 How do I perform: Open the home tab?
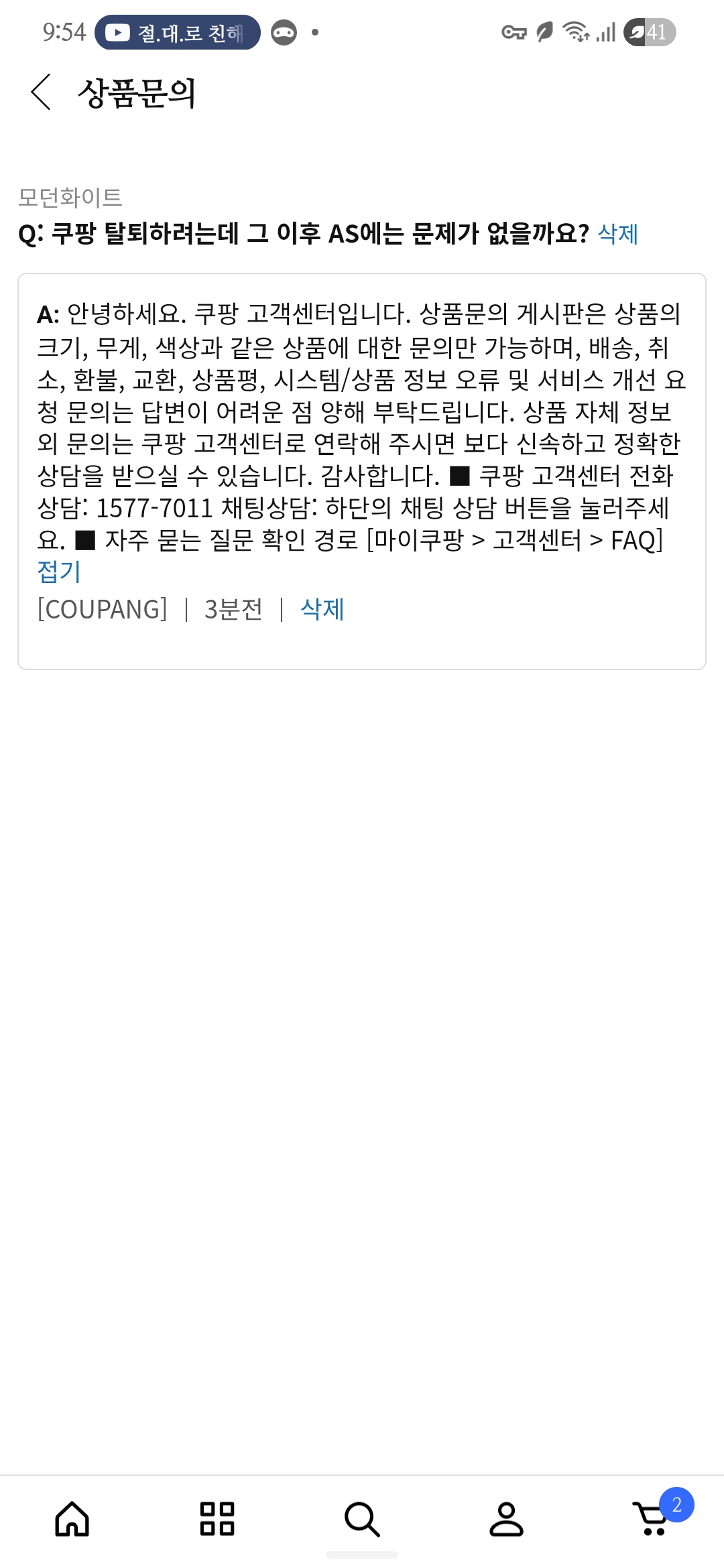point(72,1518)
